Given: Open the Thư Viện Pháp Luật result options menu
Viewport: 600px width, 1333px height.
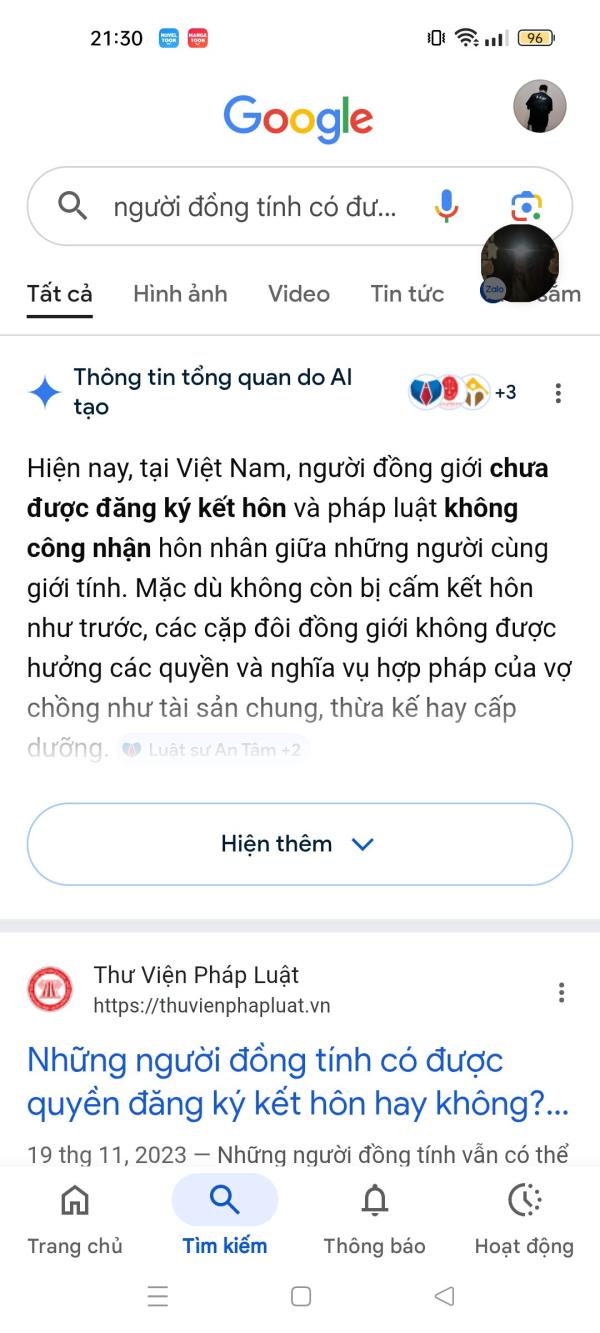Looking at the screenshot, I should point(562,992).
